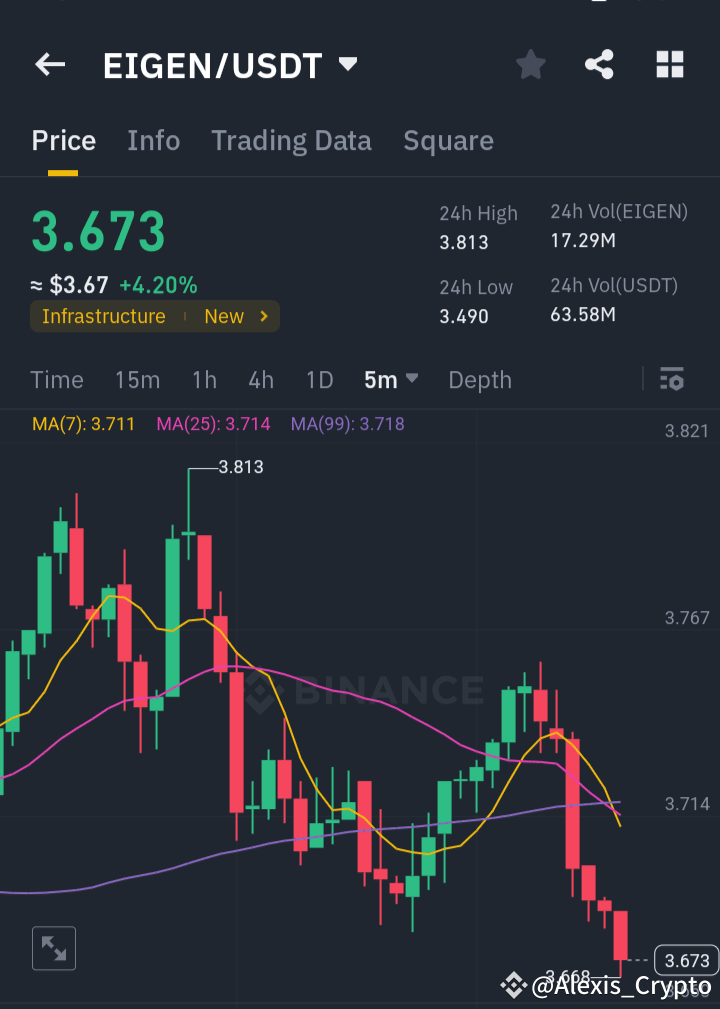Viewport: 720px width, 1009px height.
Task: Toggle the MA(25) indicator label
Action: [x=212, y=423]
